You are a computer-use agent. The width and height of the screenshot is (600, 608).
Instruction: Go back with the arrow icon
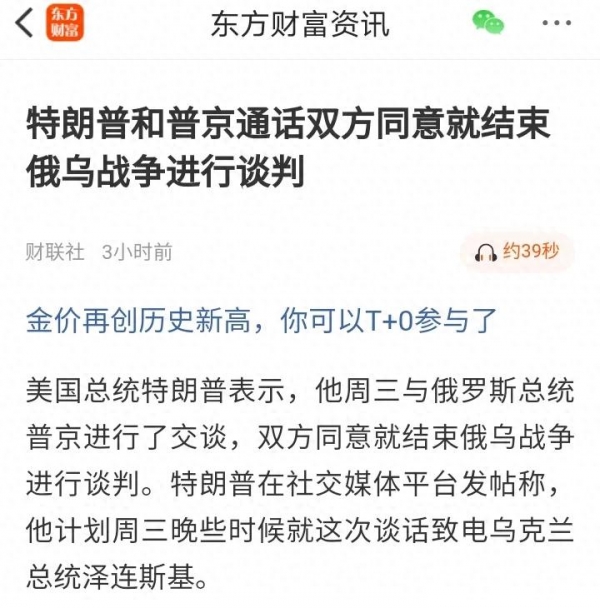25,23
